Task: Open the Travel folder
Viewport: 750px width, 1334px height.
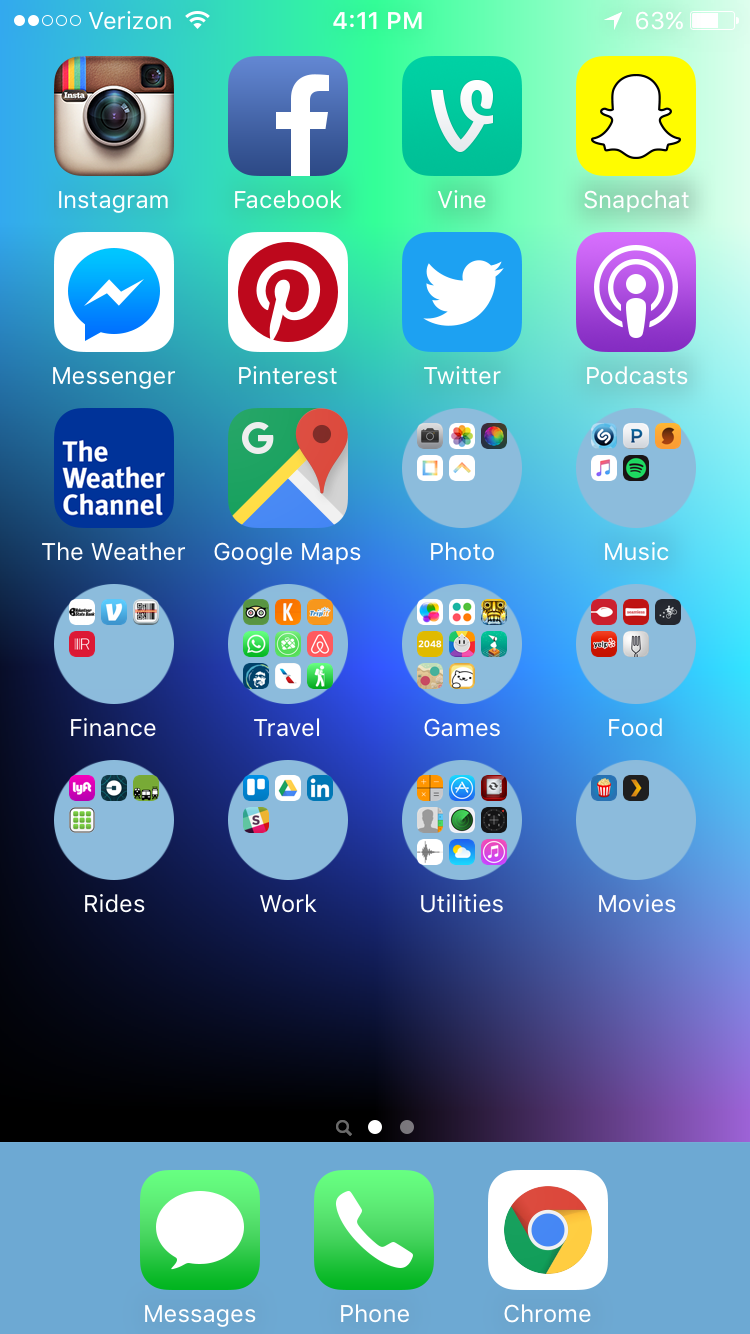Action: pyautogui.click(x=287, y=644)
